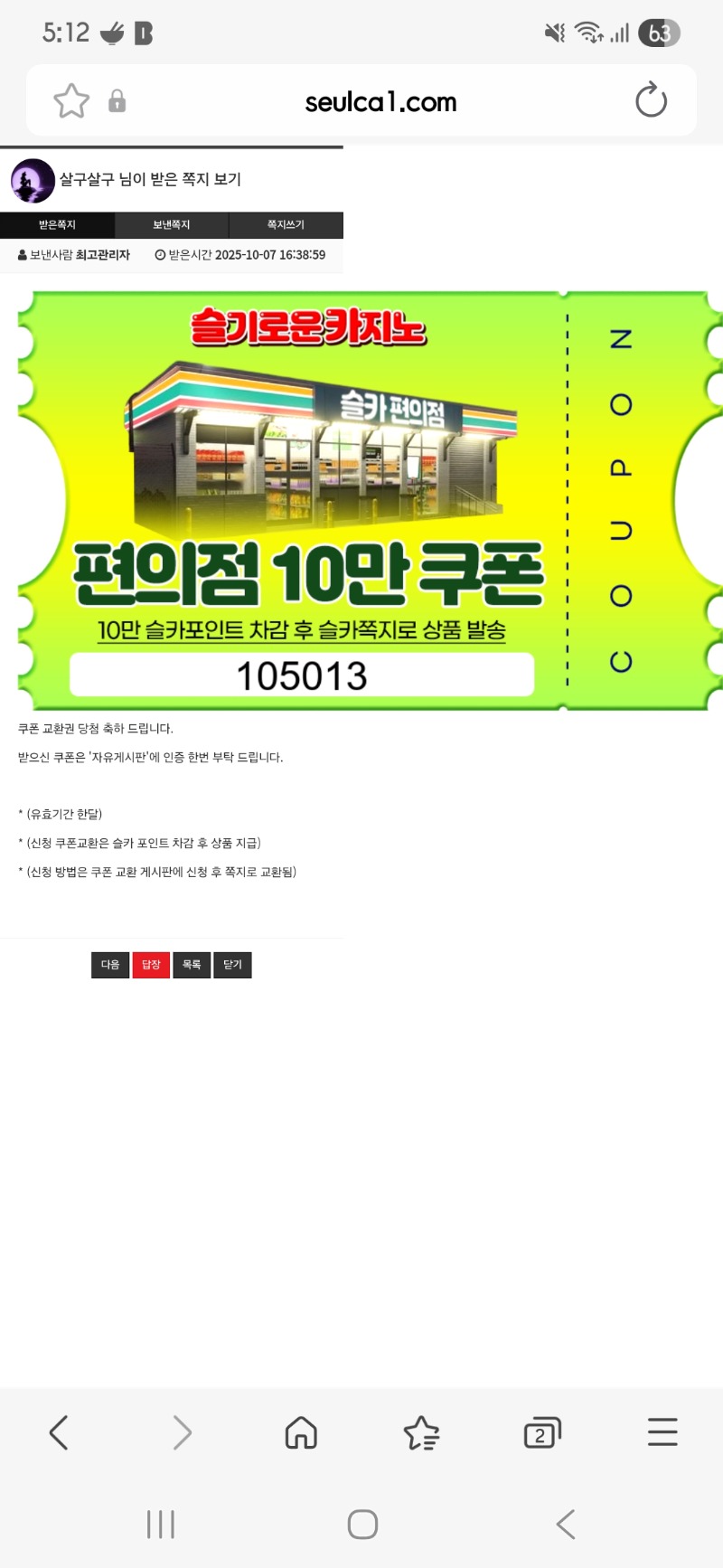Screen dimensions: 723x1568
Task: Bookmark this page with the star icon
Action: click(71, 100)
